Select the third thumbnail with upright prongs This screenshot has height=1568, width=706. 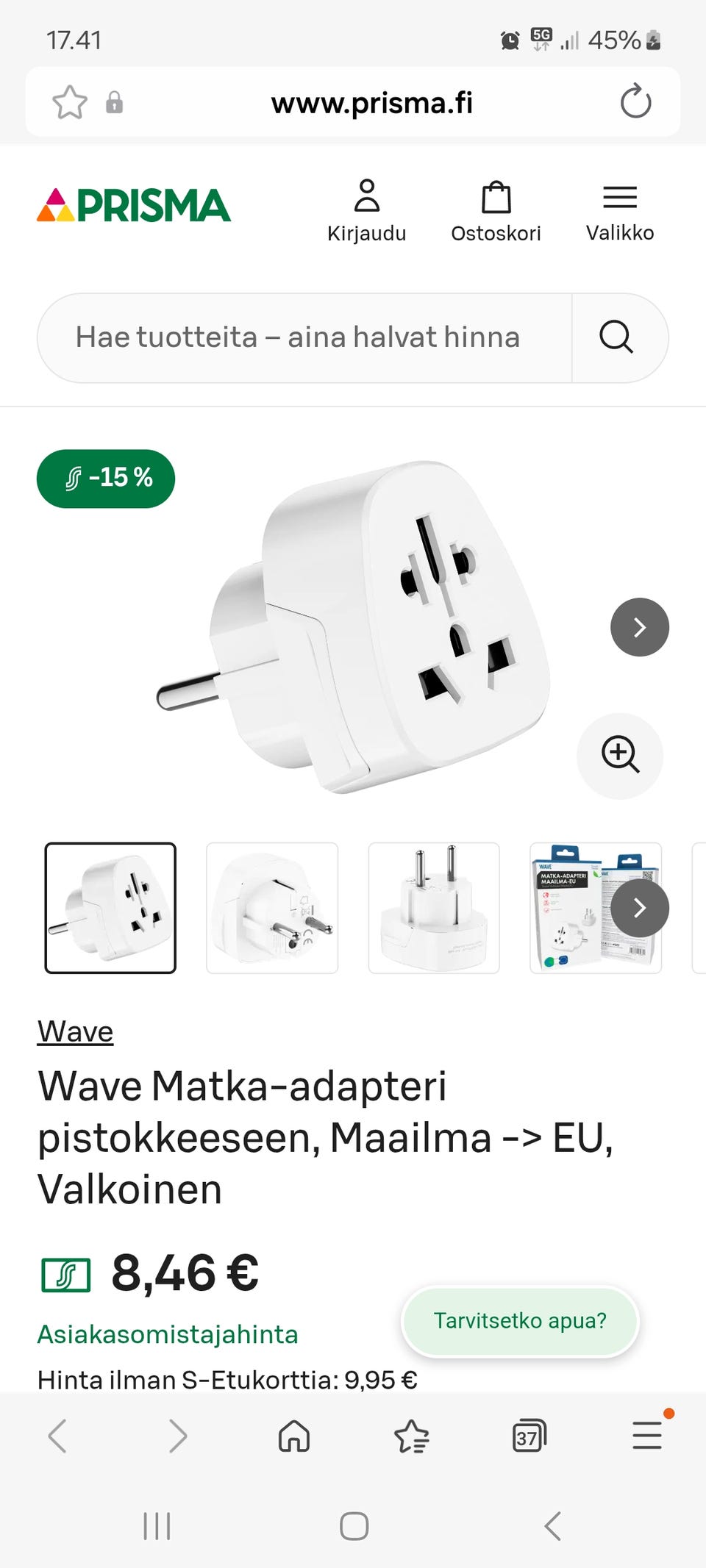434,908
